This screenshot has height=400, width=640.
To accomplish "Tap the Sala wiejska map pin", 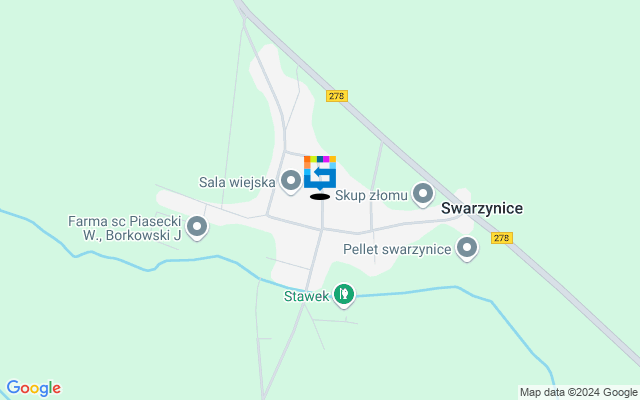I will [291, 181].
